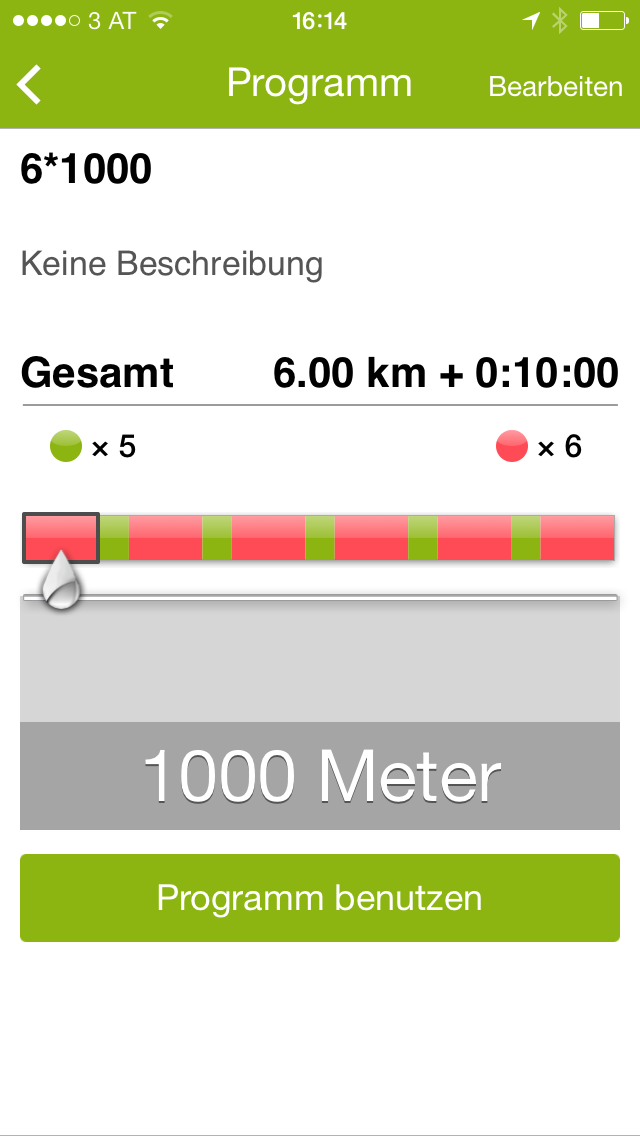The image size is (640, 1136).
Task: Tap the droplet slider handle
Action: pos(62,582)
